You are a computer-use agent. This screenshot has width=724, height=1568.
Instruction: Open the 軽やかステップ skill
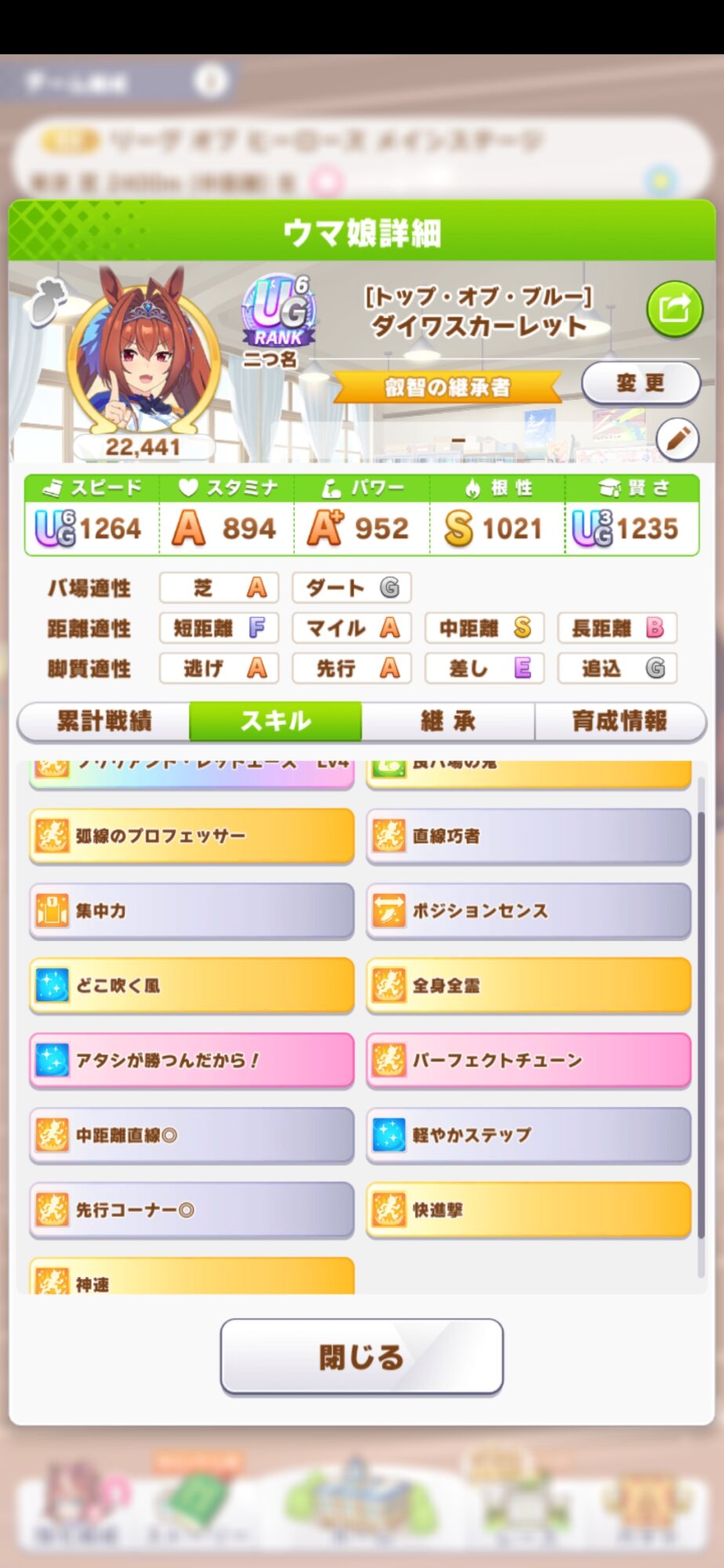528,1134
